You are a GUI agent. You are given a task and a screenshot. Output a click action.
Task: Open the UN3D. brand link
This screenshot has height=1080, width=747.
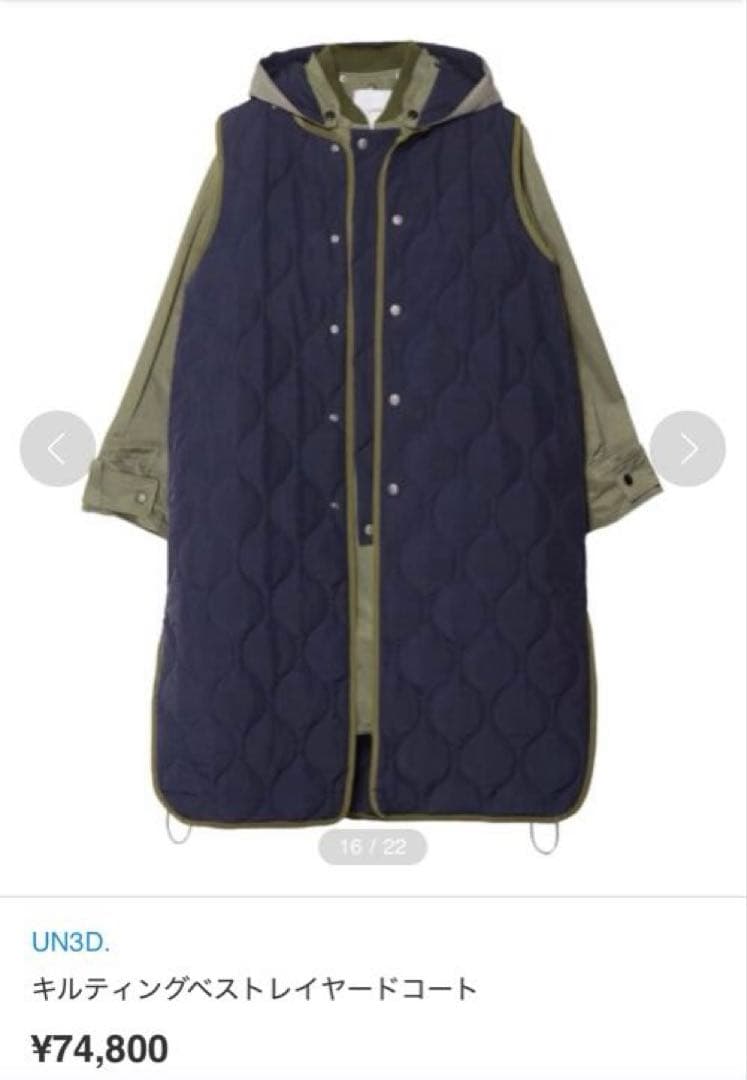pyautogui.click(x=71, y=942)
